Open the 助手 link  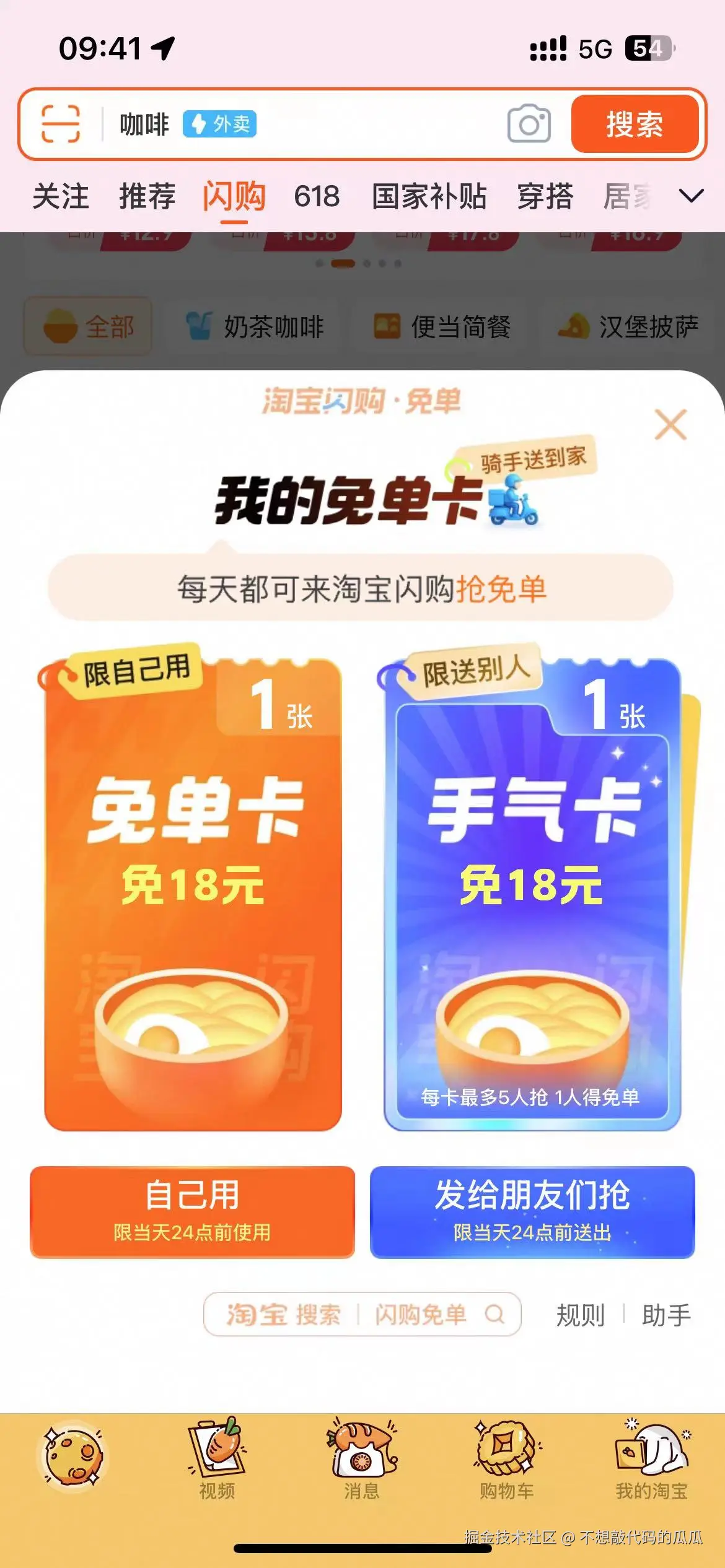[666, 1314]
